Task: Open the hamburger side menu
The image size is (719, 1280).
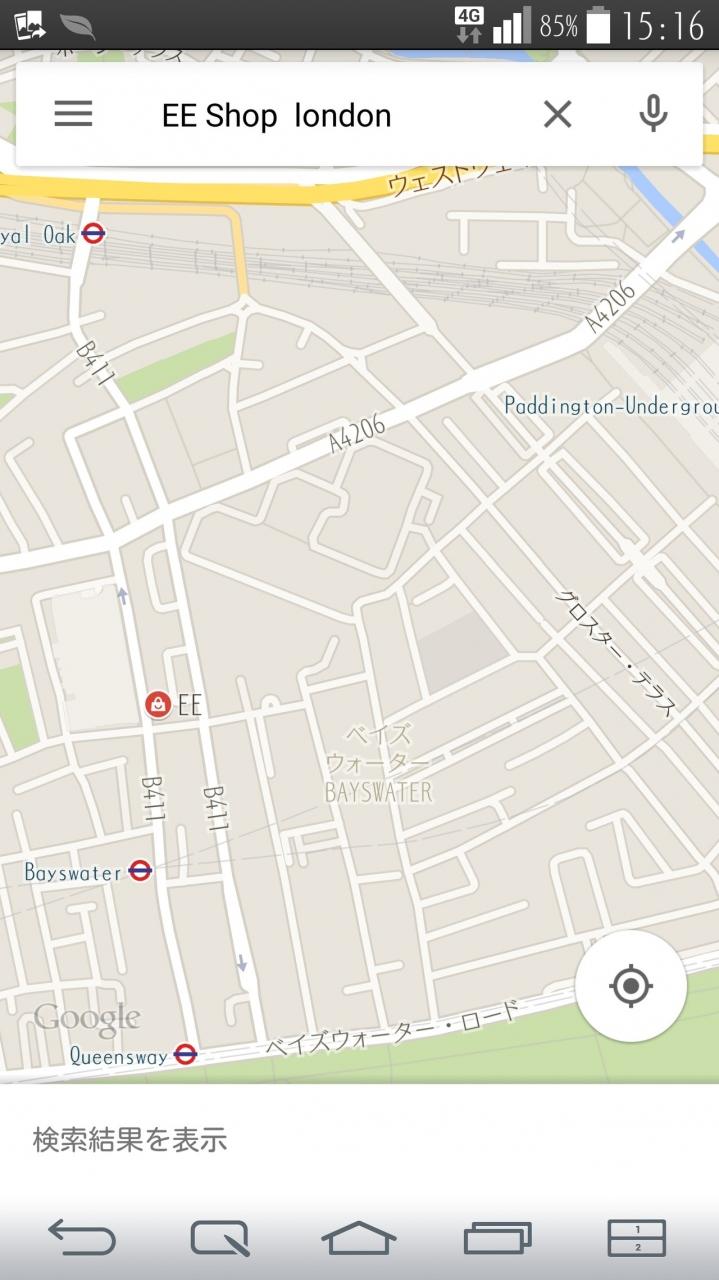Action: (73, 114)
